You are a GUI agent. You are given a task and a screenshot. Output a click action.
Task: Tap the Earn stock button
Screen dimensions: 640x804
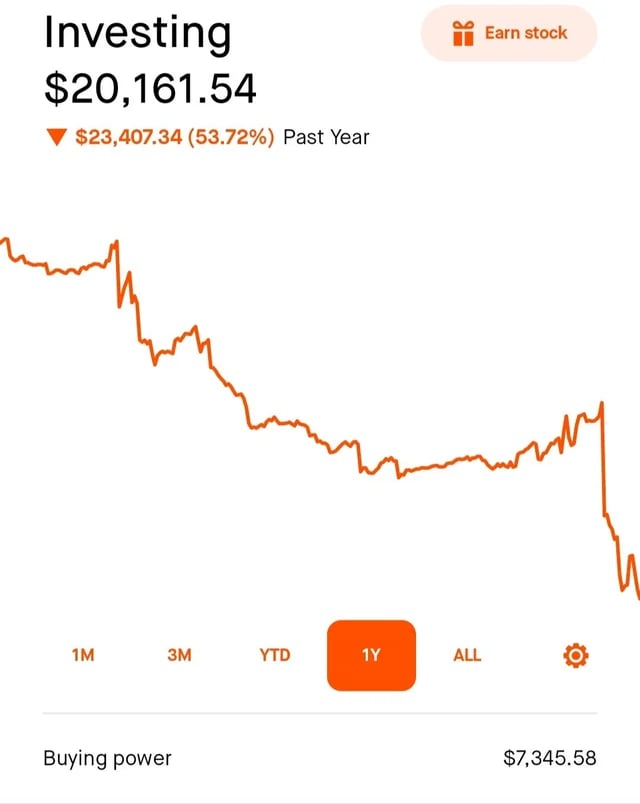pos(508,33)
